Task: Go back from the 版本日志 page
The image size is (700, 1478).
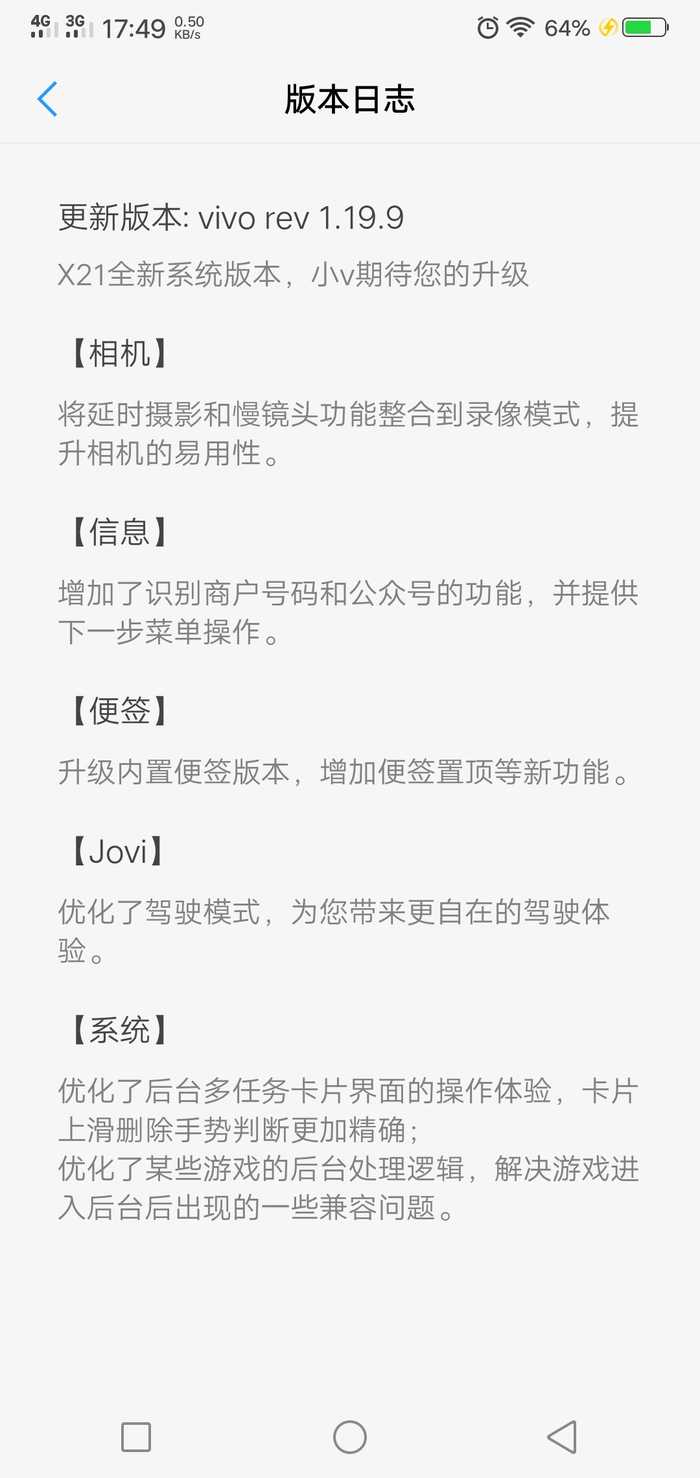Action: click(47, 99)
